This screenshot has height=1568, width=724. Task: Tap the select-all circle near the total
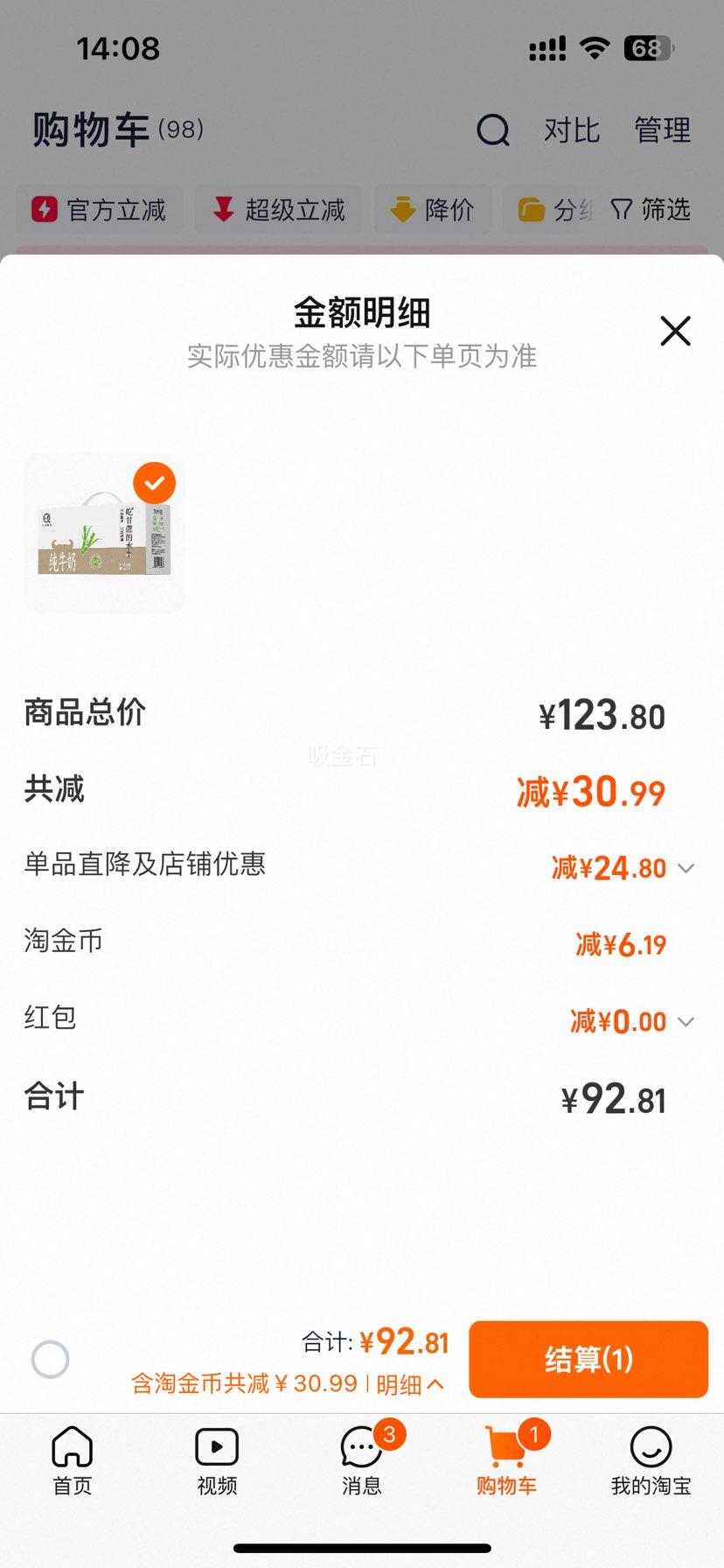(x=50, y=1359)
